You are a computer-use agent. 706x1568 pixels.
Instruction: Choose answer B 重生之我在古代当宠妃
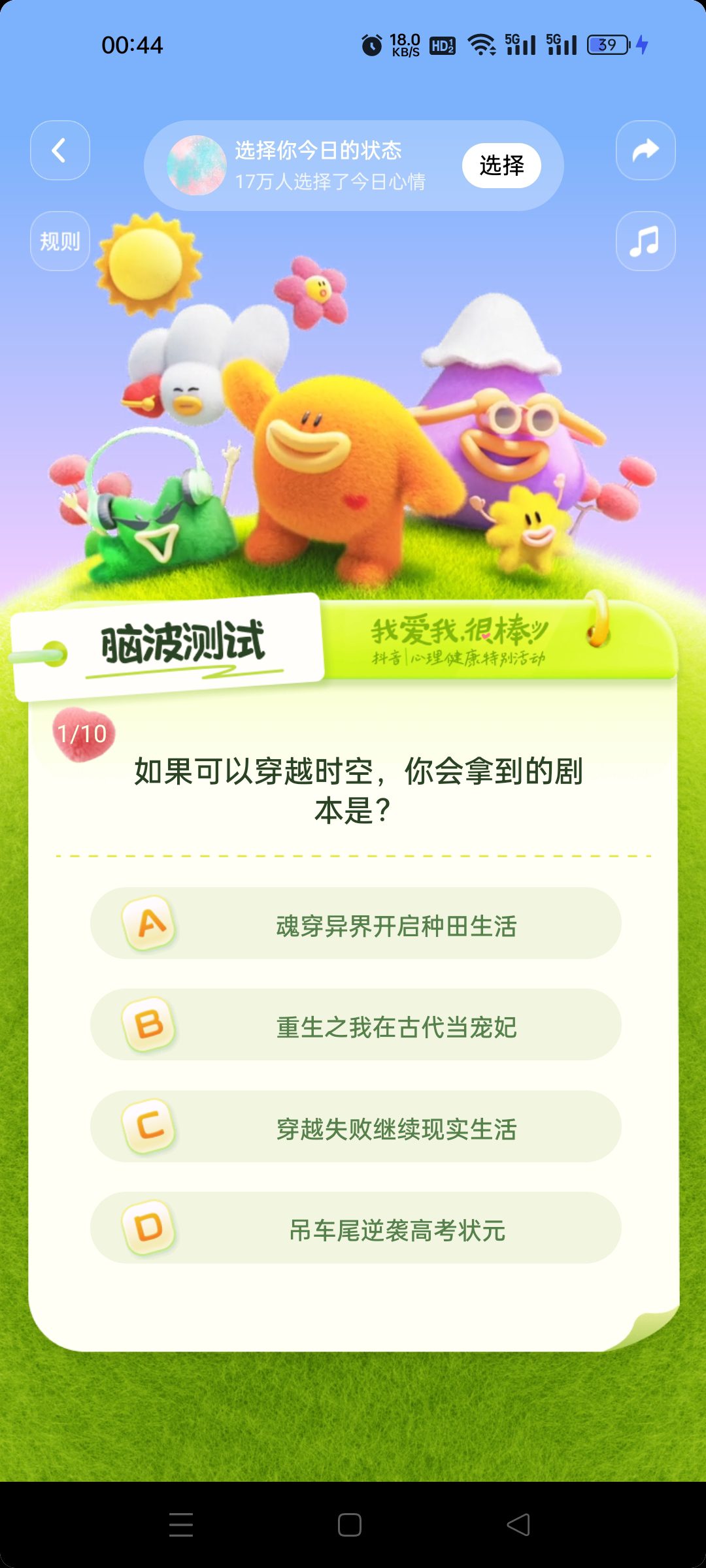click(x=356, y=1024)
